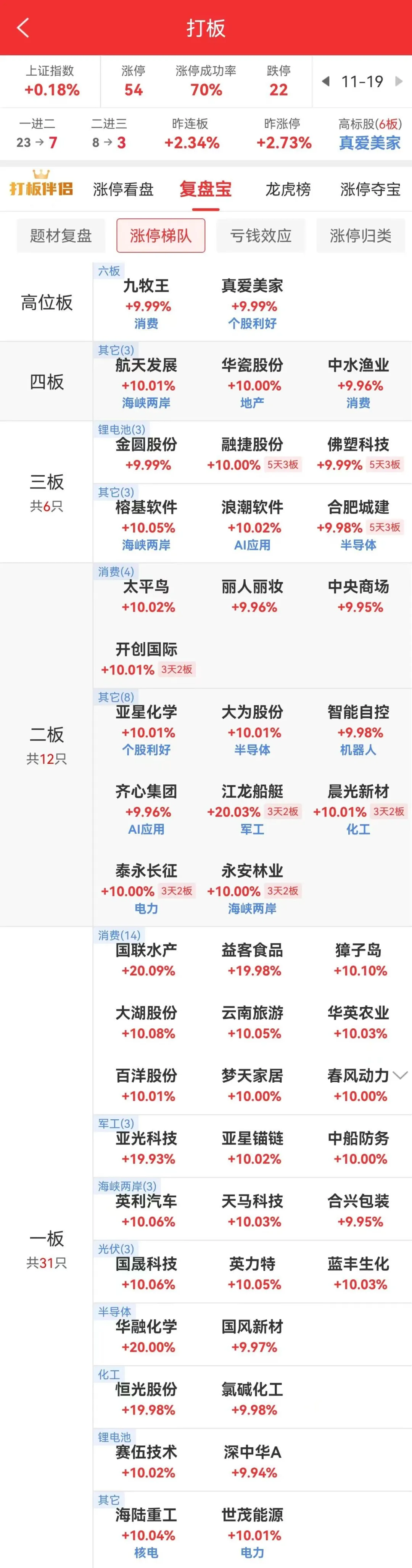
Task: Go back from the 打板 page
Action: [x=23, y=27]
